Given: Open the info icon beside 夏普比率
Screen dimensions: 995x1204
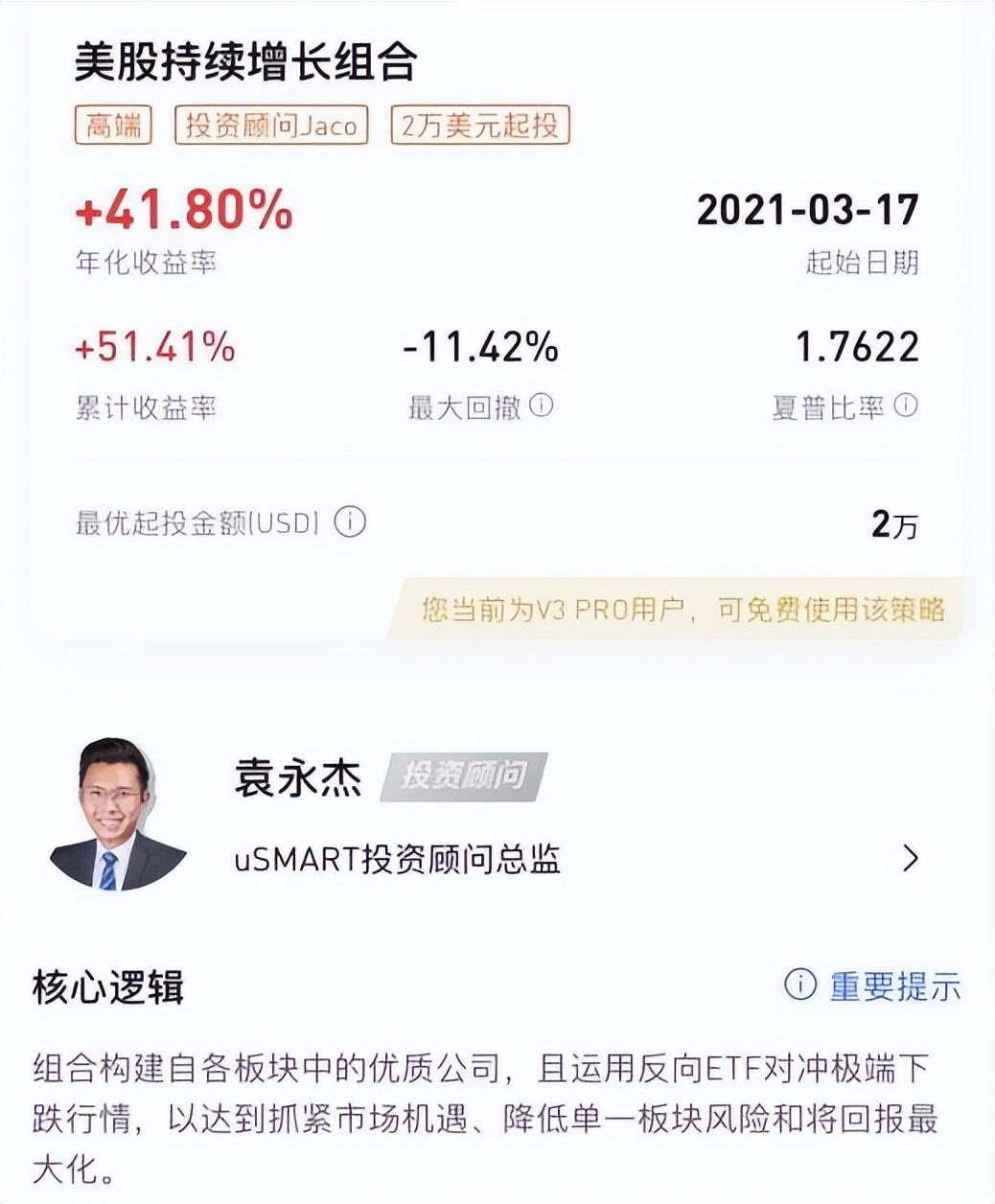Looking at the screenshot, I should [x=906, y=405].
